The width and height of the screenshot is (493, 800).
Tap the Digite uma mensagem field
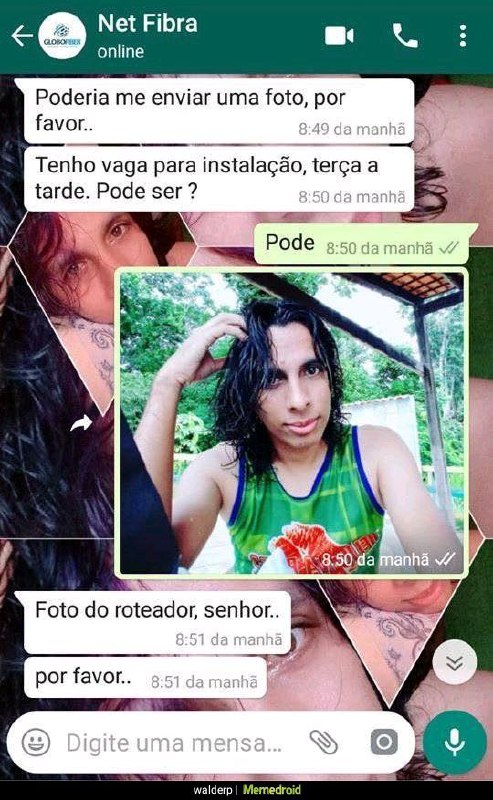pyautogui.click(x=175, y=743)
